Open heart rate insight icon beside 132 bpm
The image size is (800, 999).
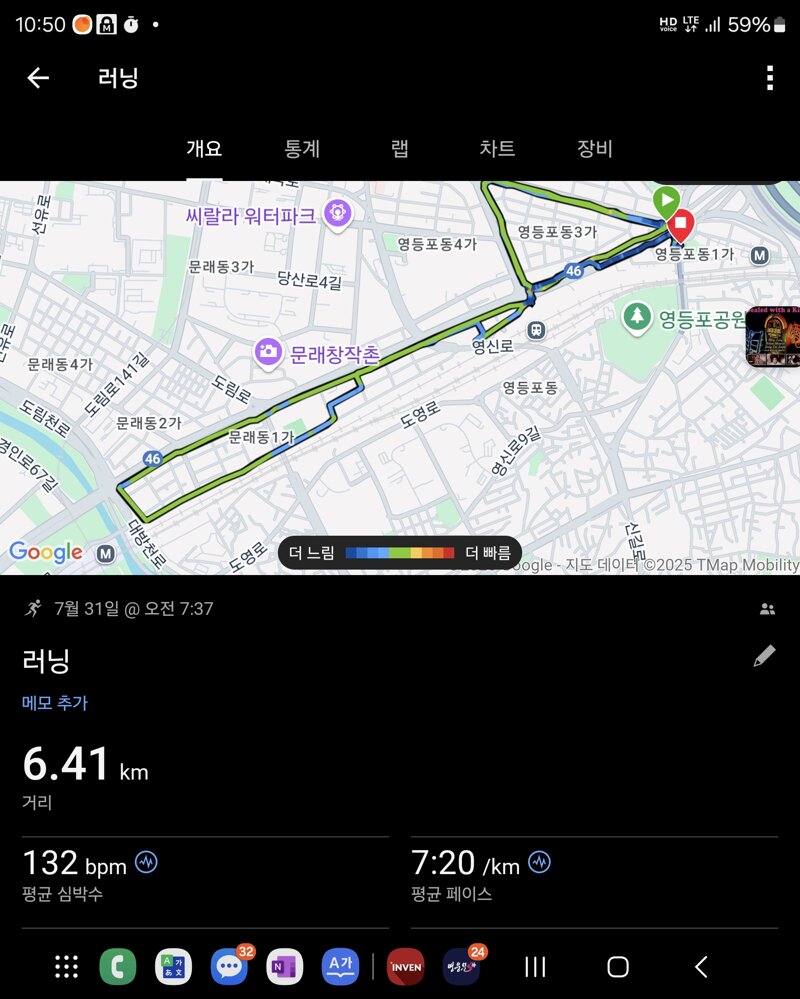coord(146,862)
